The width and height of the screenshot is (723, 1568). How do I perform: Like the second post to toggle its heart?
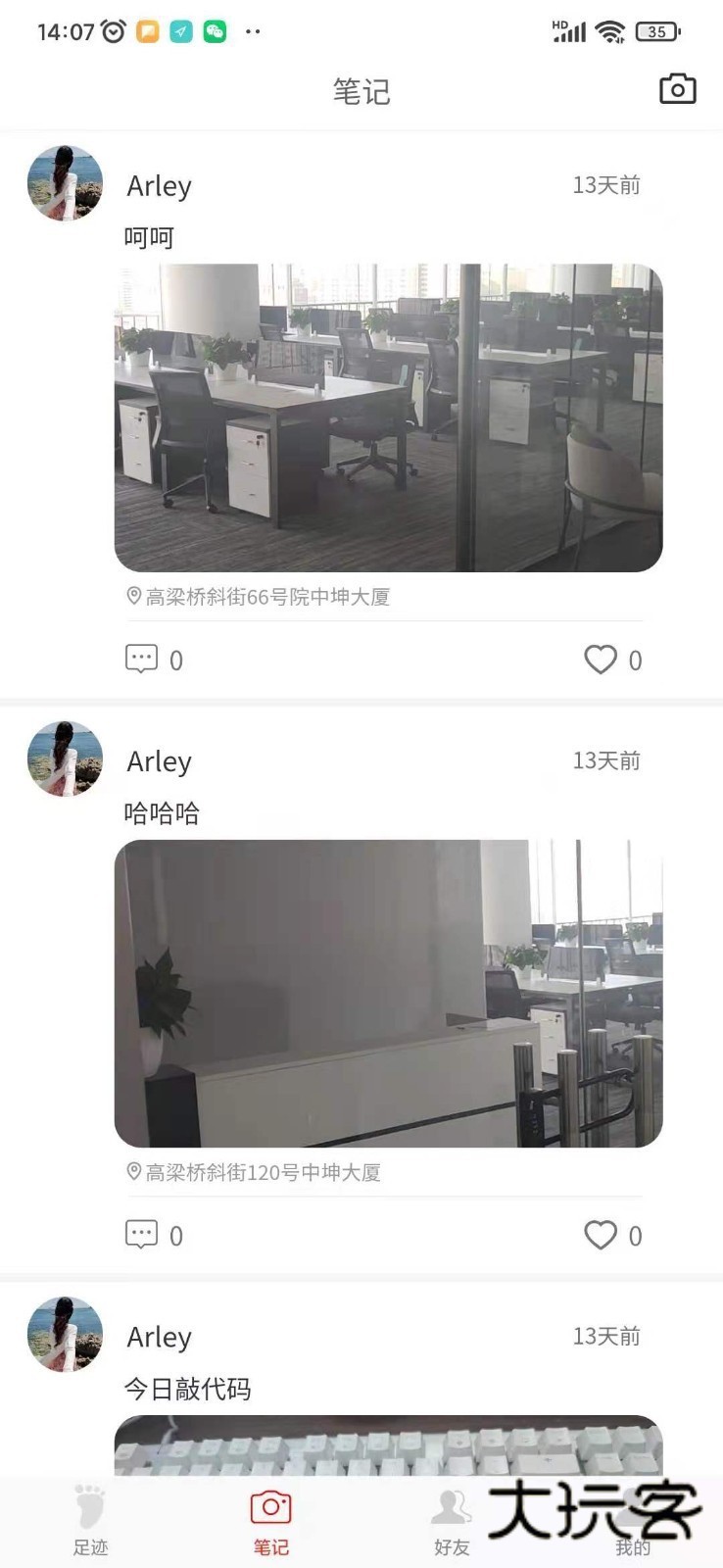pyautogui.click(x=600, y=1236)
